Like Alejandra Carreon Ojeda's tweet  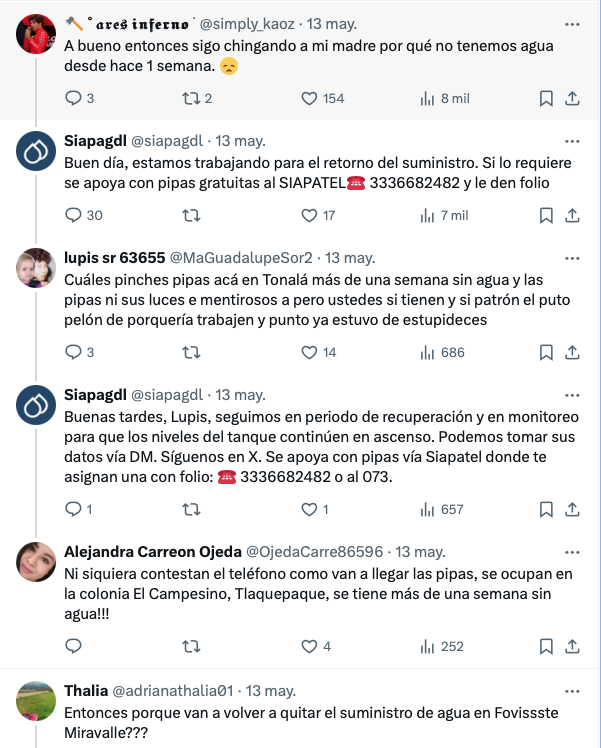pos(310,646)
